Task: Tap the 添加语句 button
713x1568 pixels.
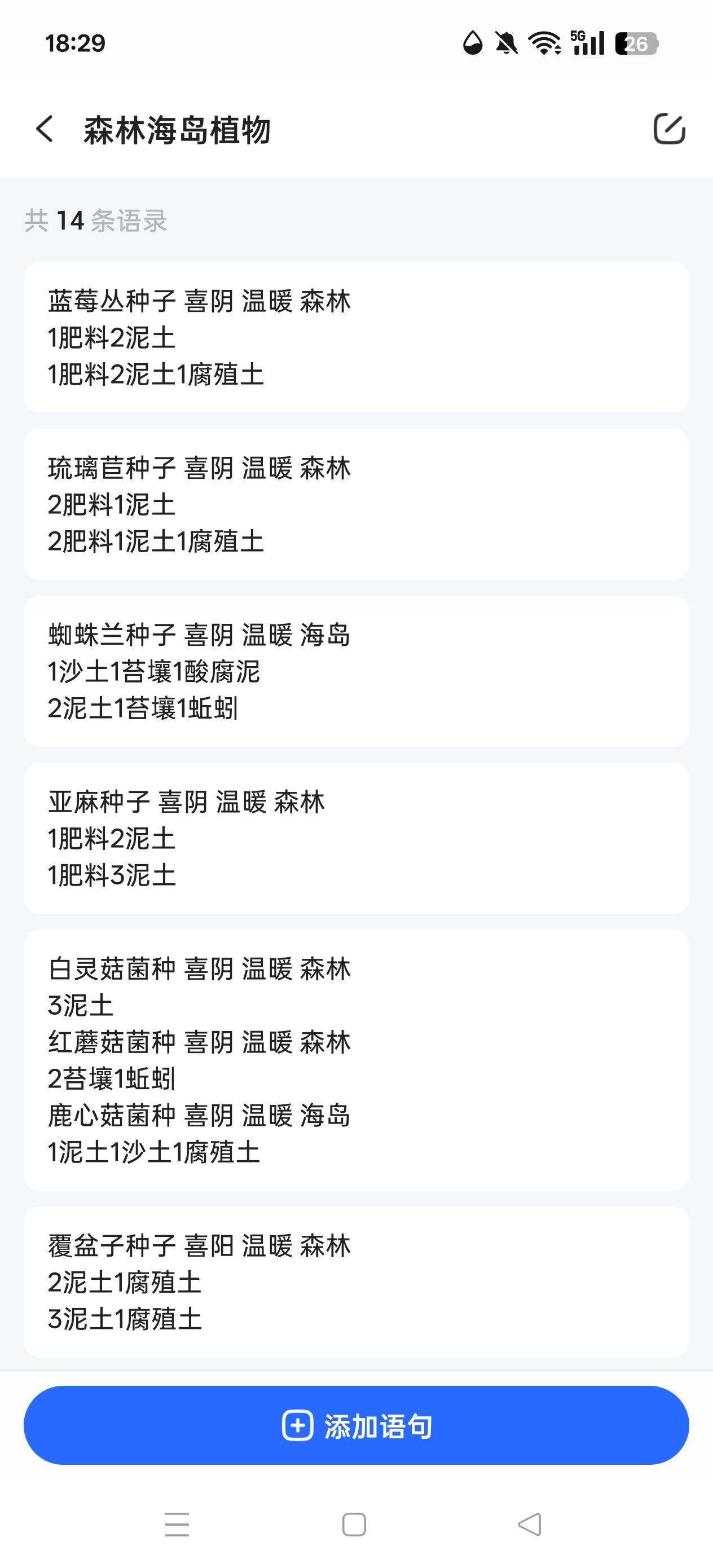Action: pos(356,1425)
